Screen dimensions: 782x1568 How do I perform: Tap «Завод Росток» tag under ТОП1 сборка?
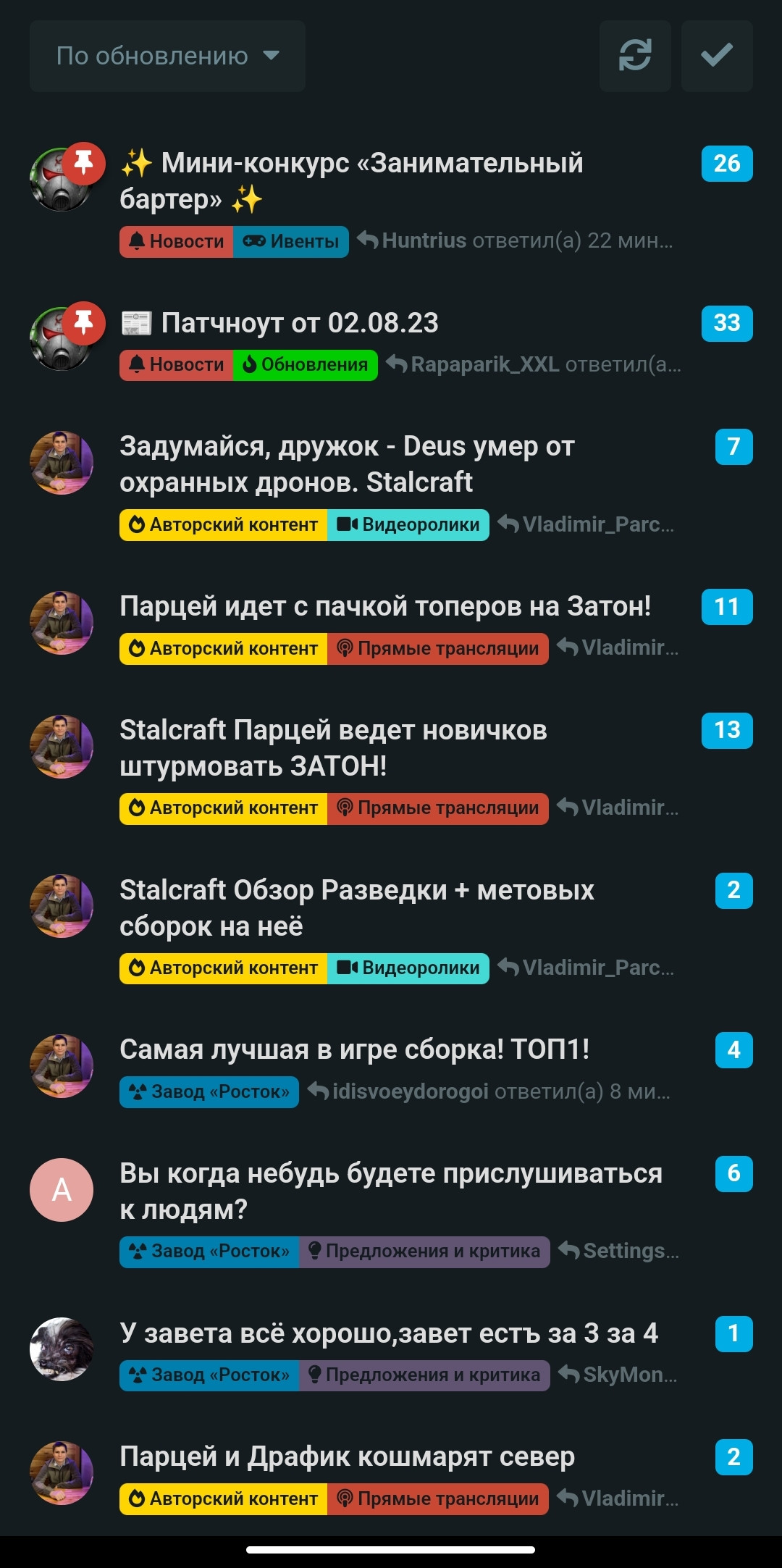[209, 1092]
